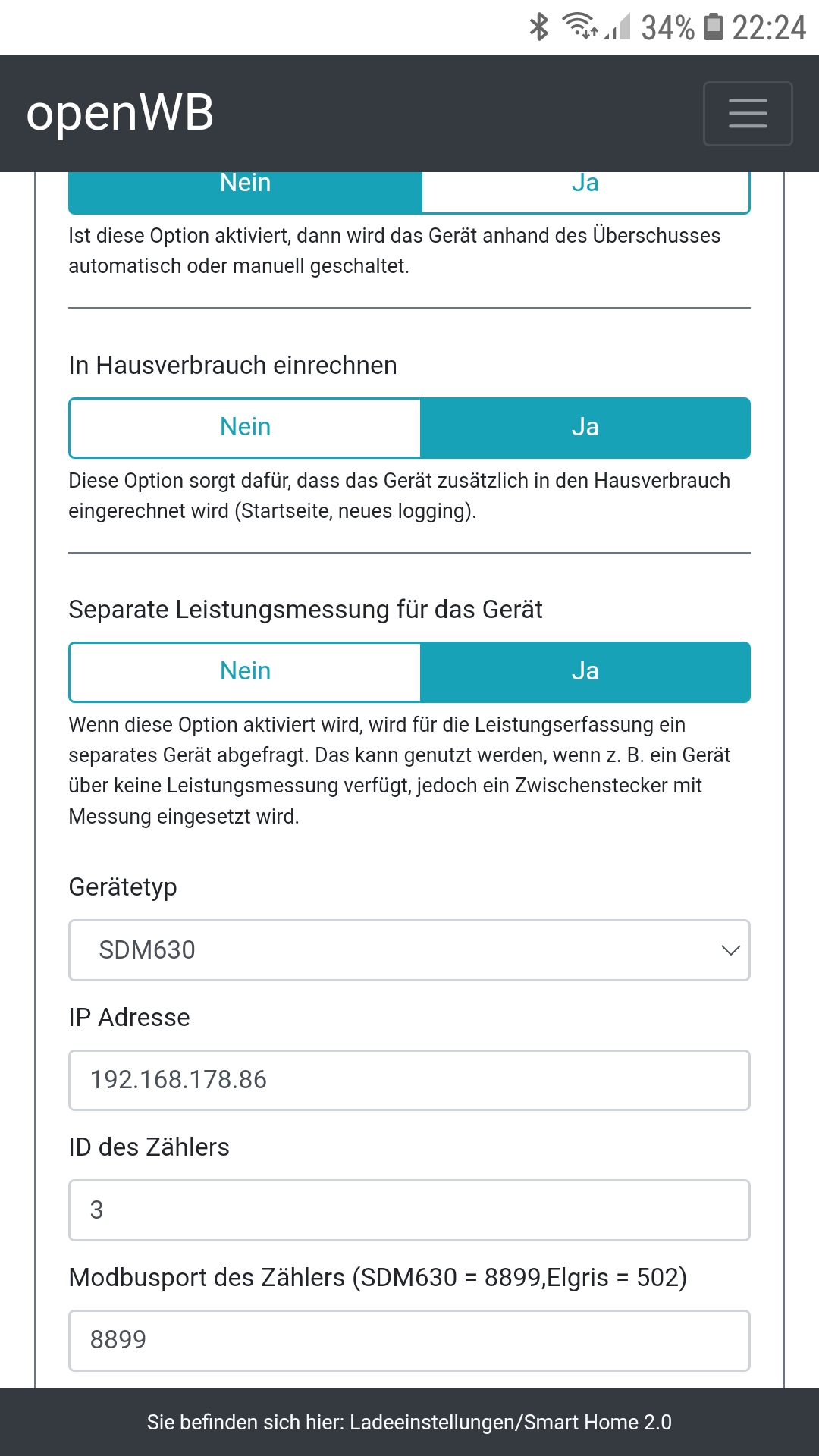The width and height of the screenshot is (819, 1456).
Task: Tap the Modbusport des Zählers field
Action: click(409, 1340)
